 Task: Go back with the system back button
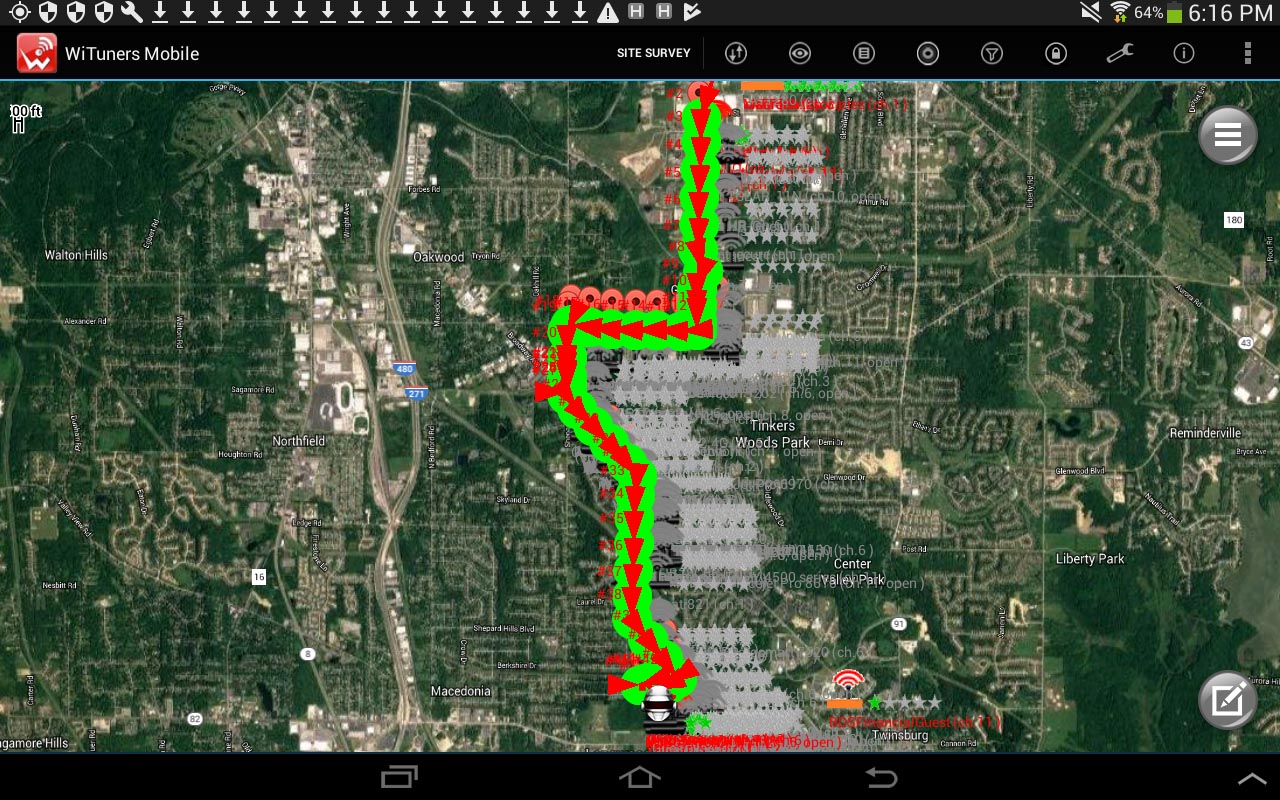coord(880,777)
